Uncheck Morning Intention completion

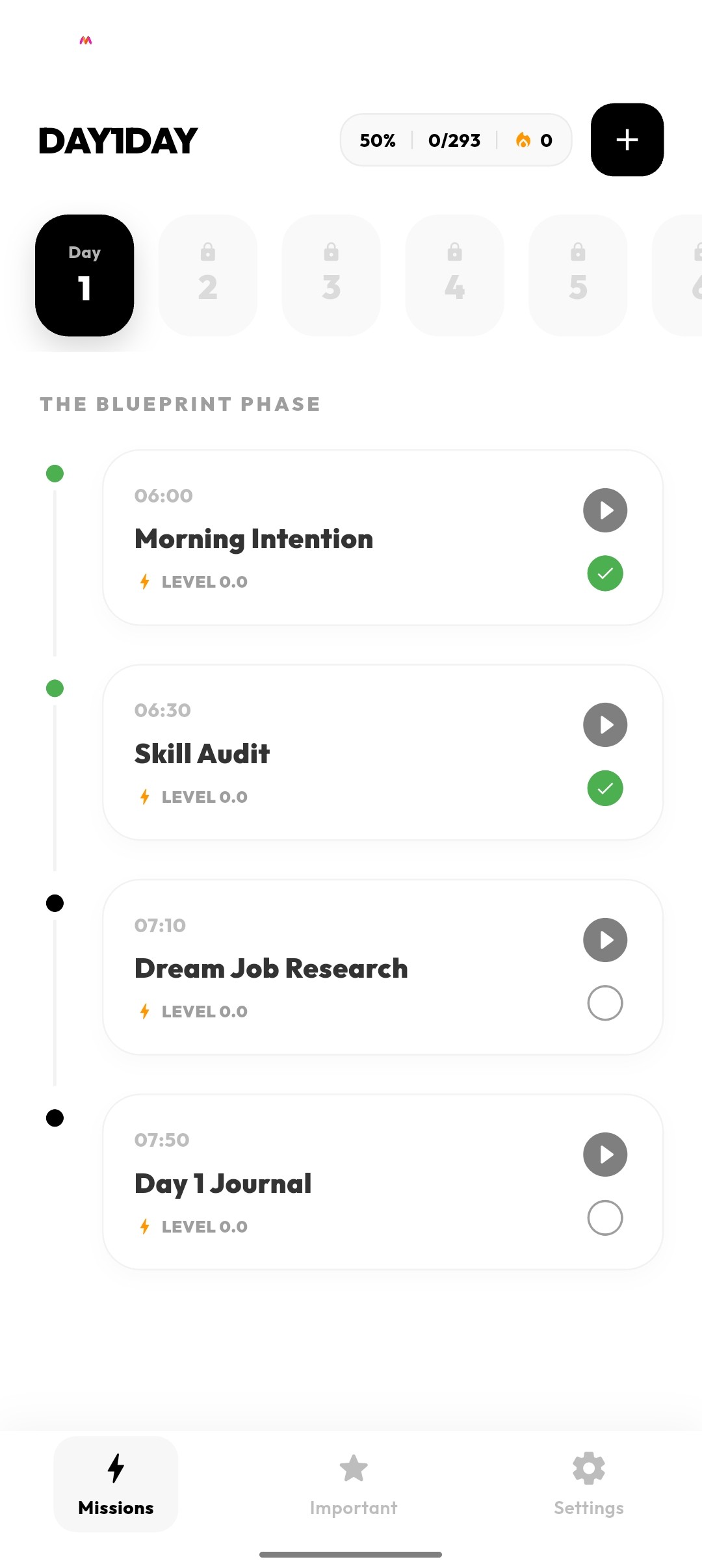[605, 573]
